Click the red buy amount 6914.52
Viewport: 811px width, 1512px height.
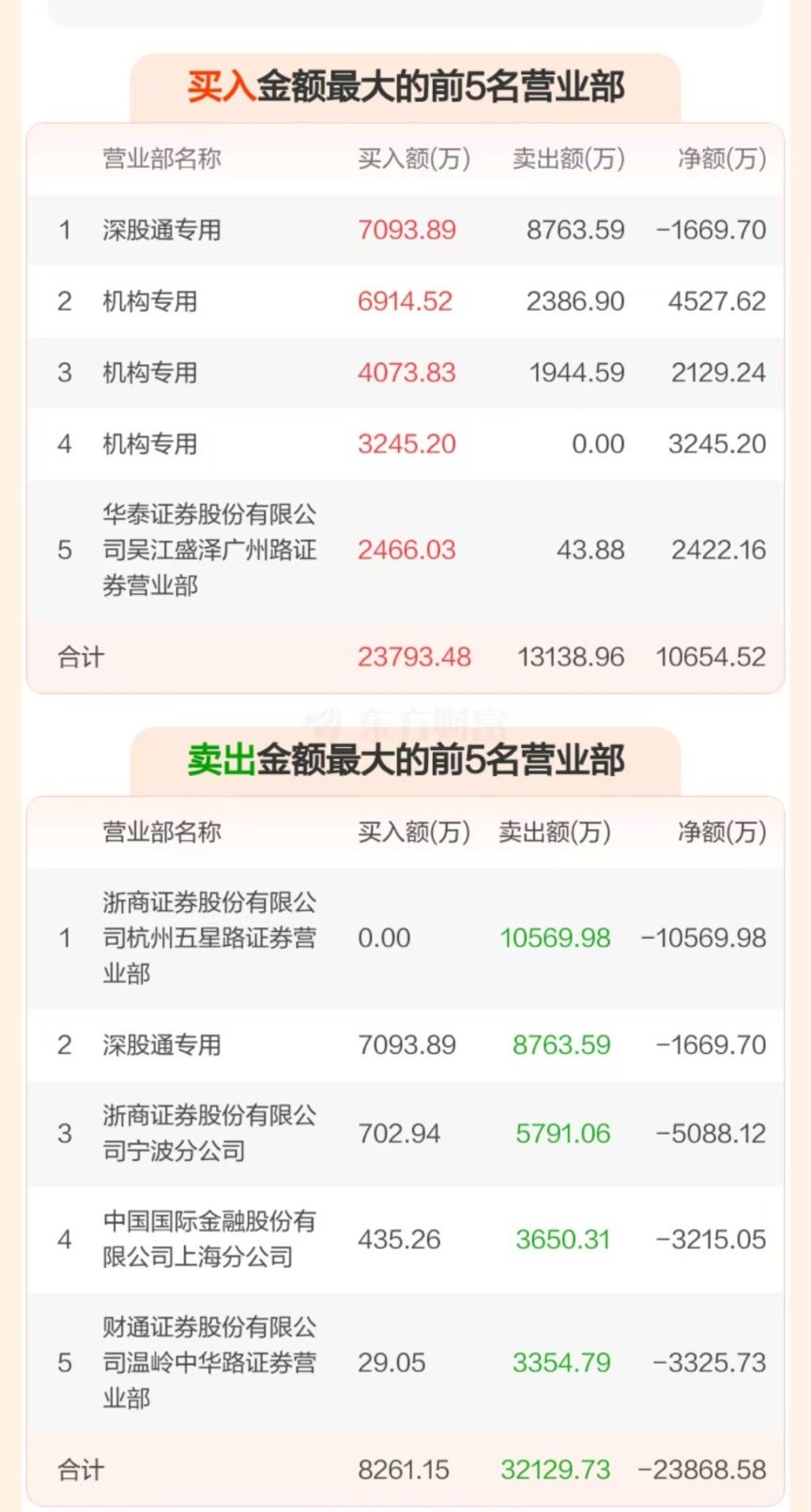(x=405, y=301)
